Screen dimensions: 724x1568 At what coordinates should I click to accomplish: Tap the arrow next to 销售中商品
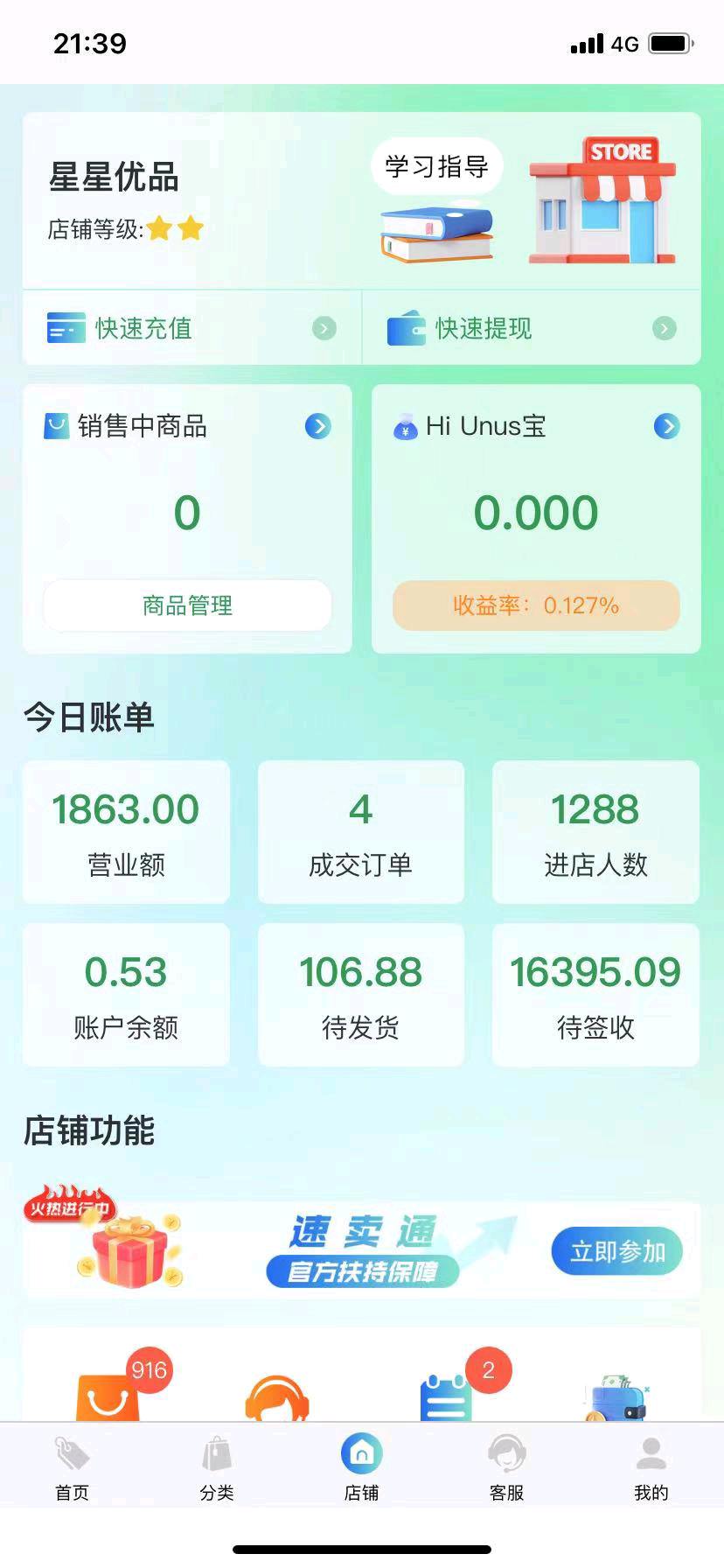pos(317,426)
